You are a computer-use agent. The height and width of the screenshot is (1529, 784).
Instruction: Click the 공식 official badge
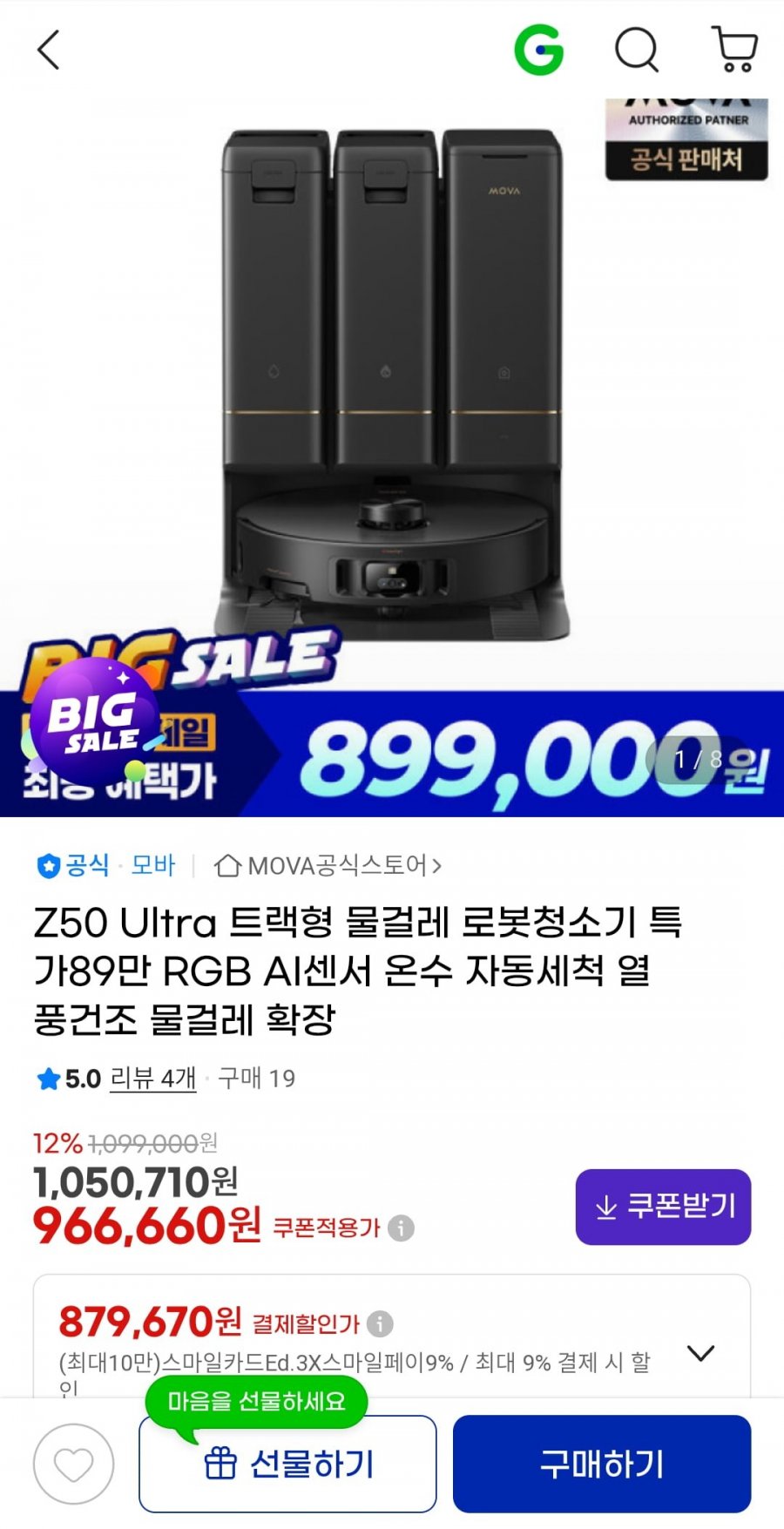click(x=75, y=865)
